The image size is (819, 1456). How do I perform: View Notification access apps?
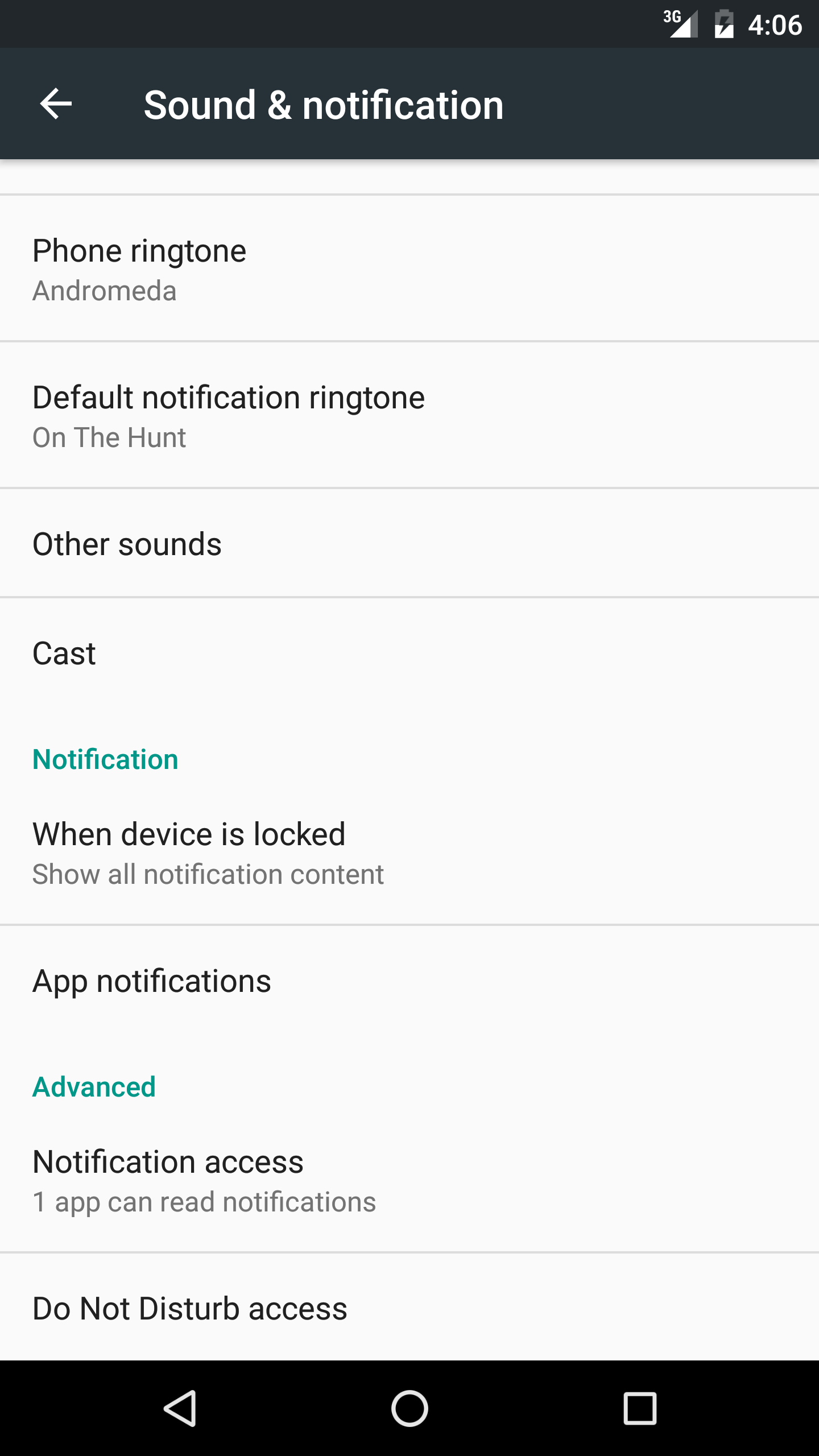point(409,1180)
